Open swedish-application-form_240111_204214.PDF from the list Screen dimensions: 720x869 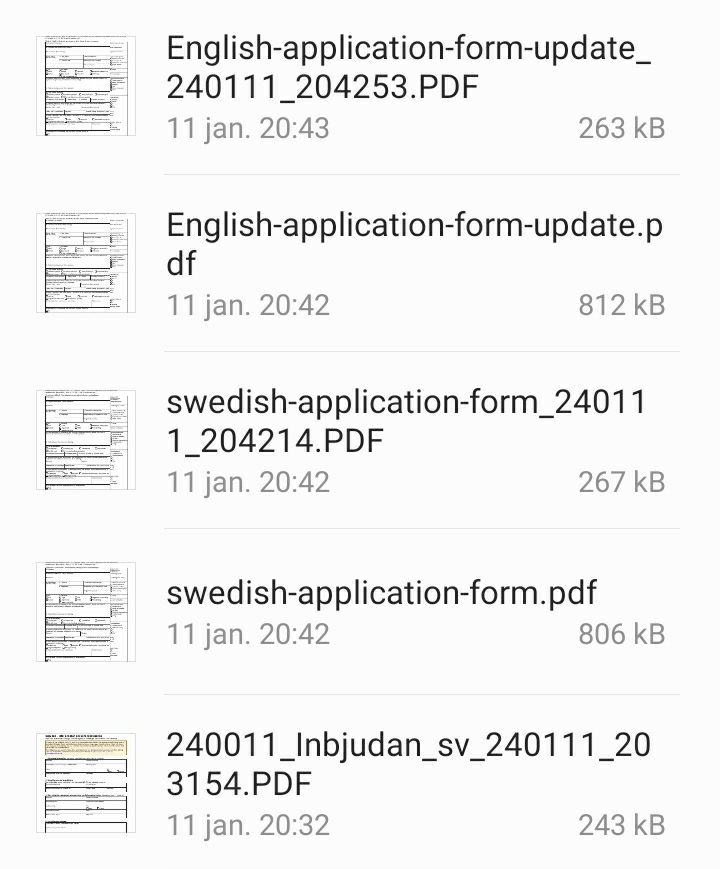(408, 419)
